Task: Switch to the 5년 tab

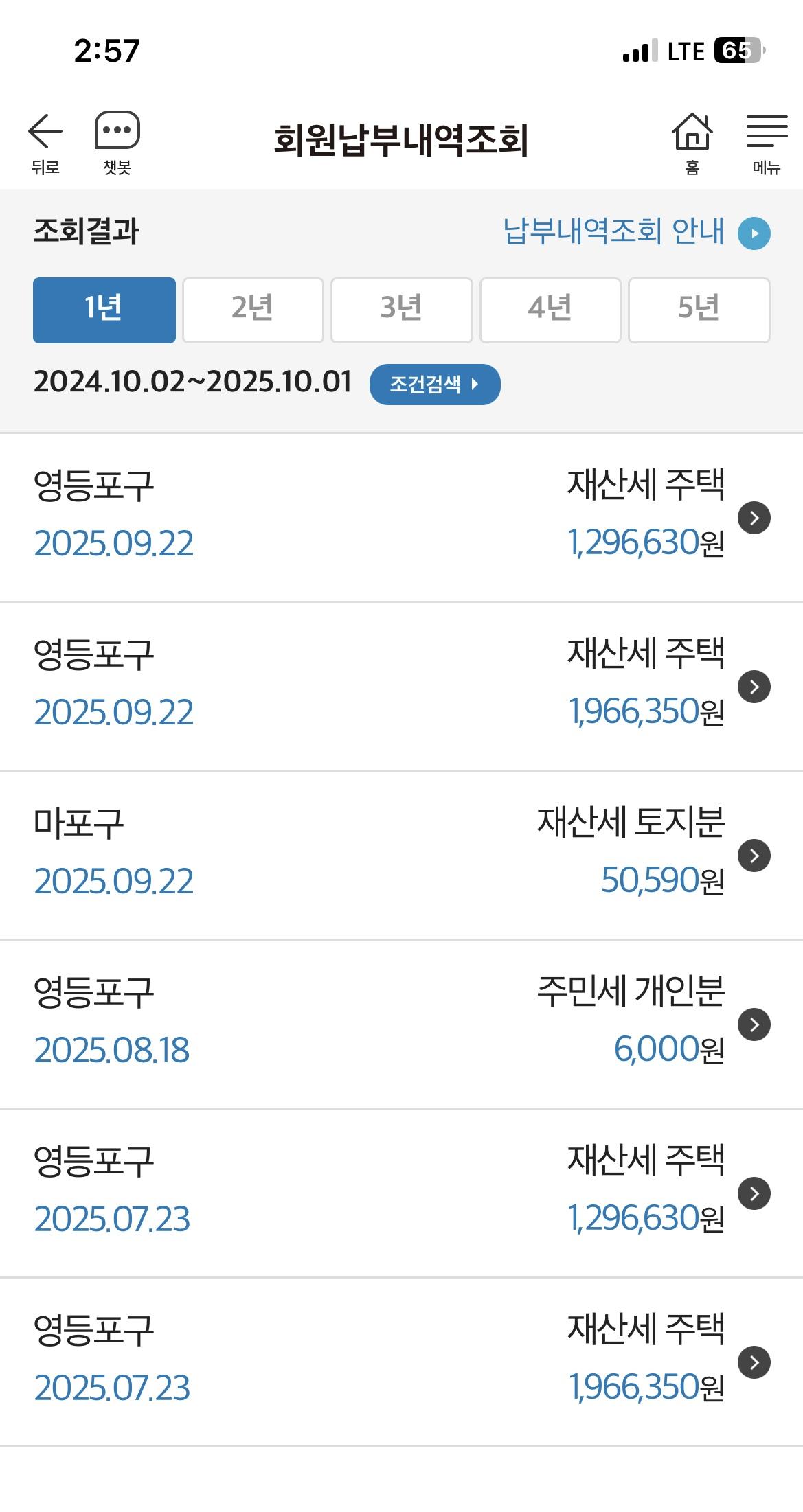Action: pos(699,309)
